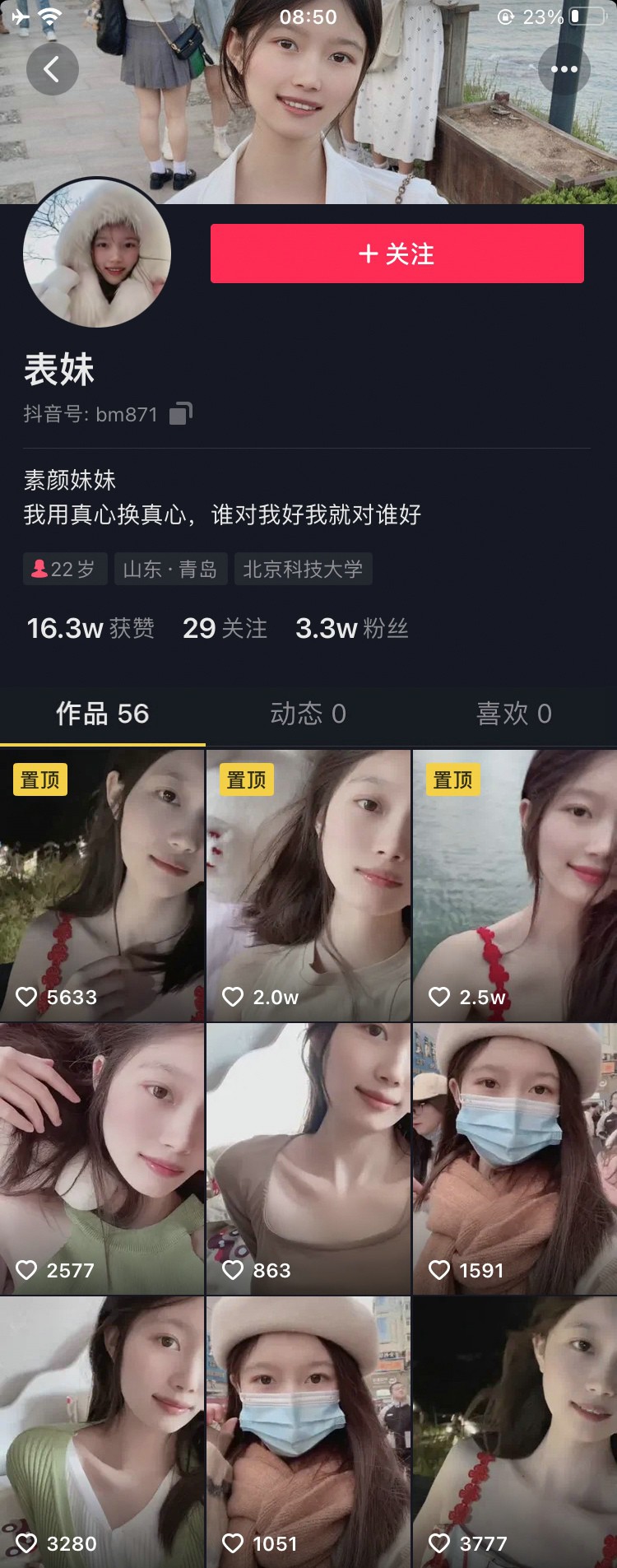Viewport: 617px width, 1568px height.
Task: Go back using the arrow icon
Action: click(52, 69)
